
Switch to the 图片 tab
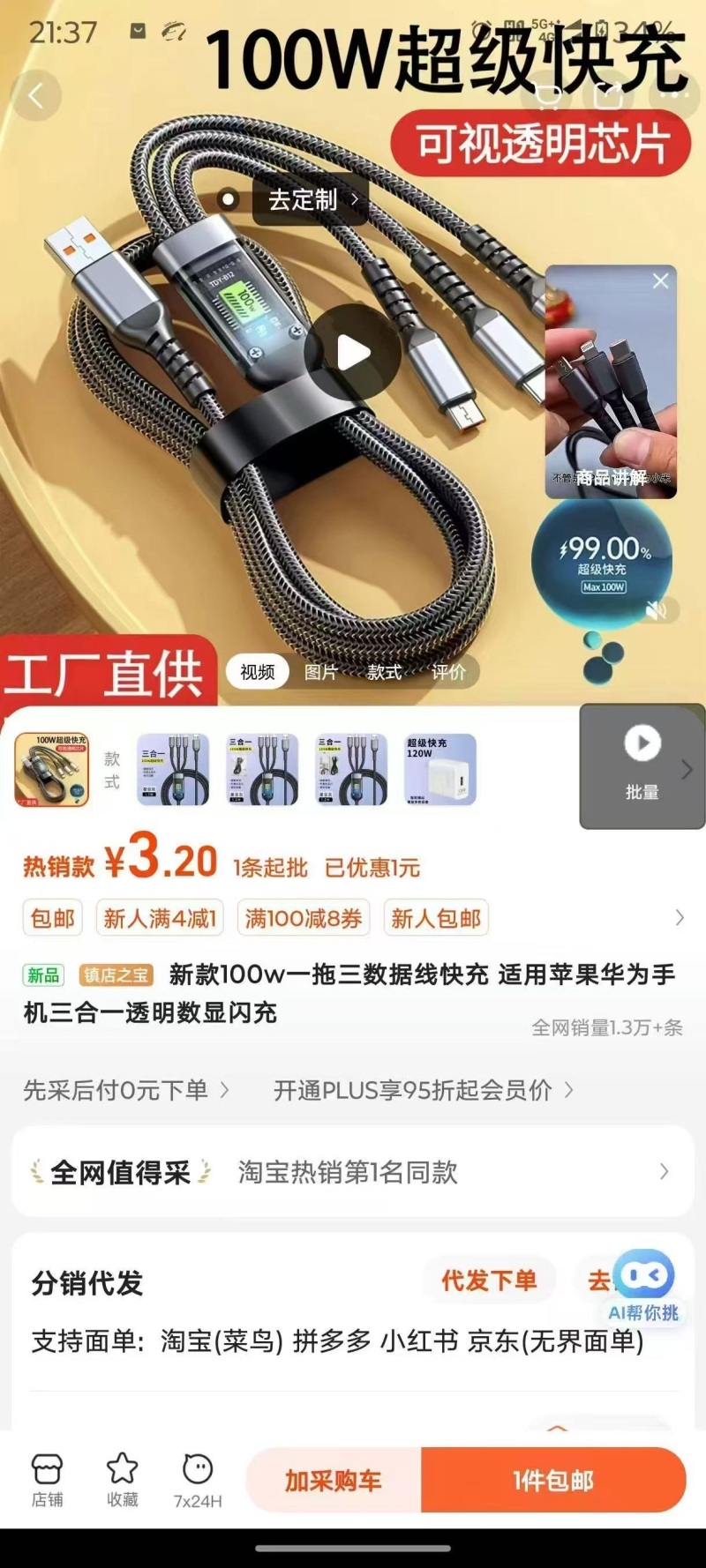pos(321,672)
